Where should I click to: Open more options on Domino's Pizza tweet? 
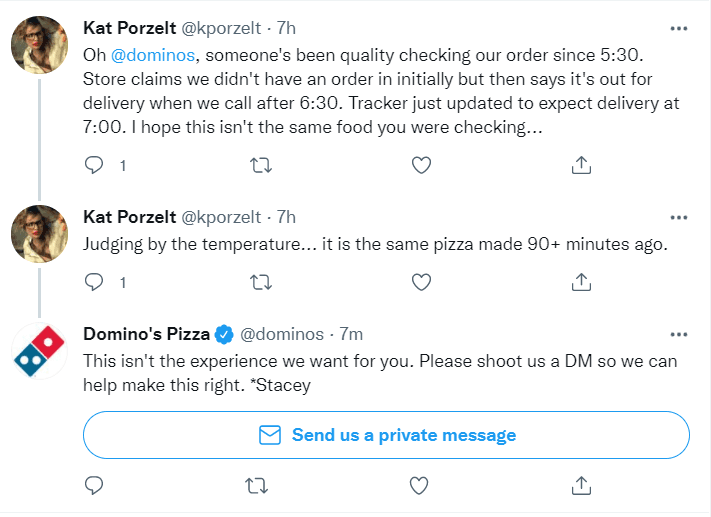679,334
